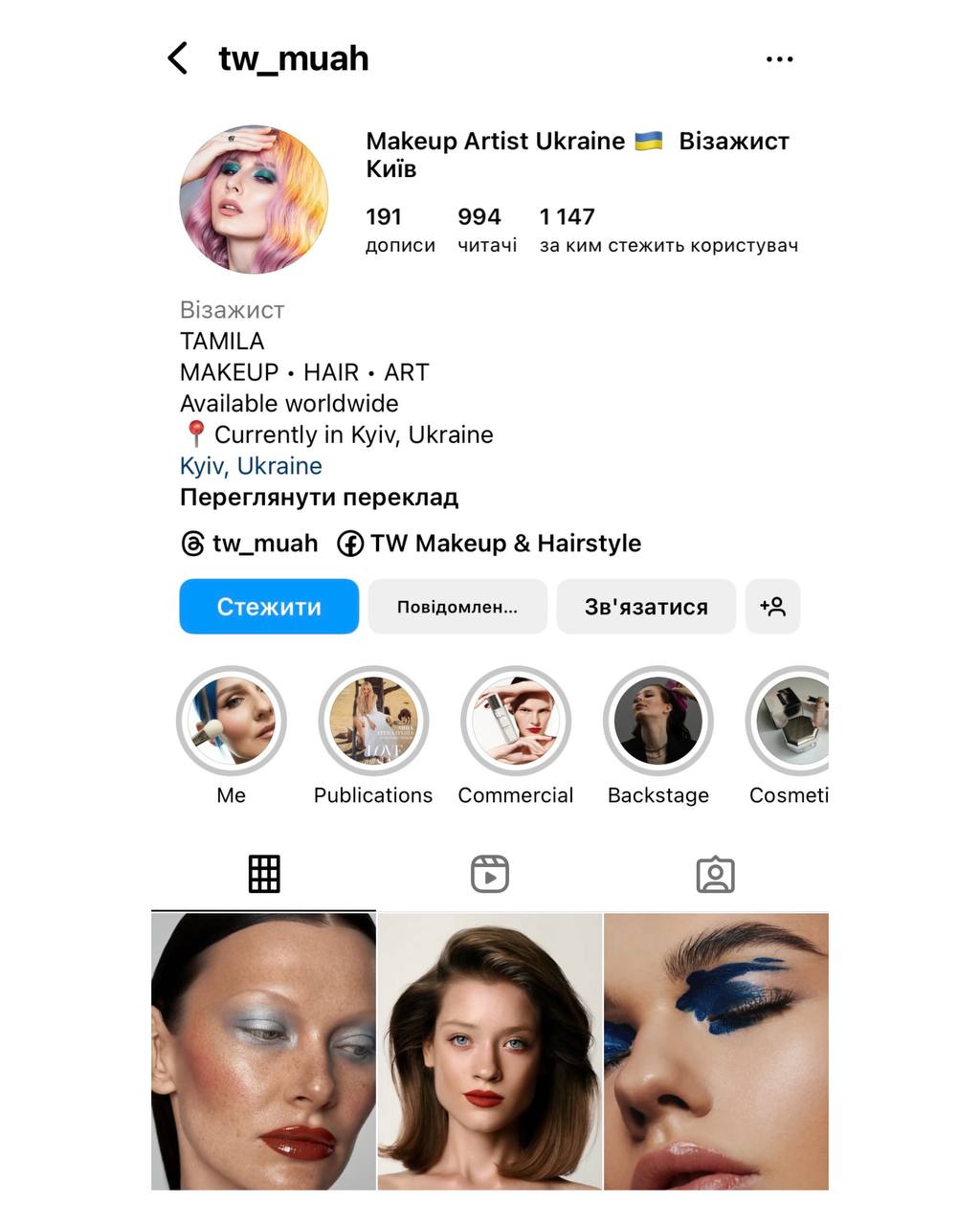Open the Backstage story highlight

pos(658,721)
